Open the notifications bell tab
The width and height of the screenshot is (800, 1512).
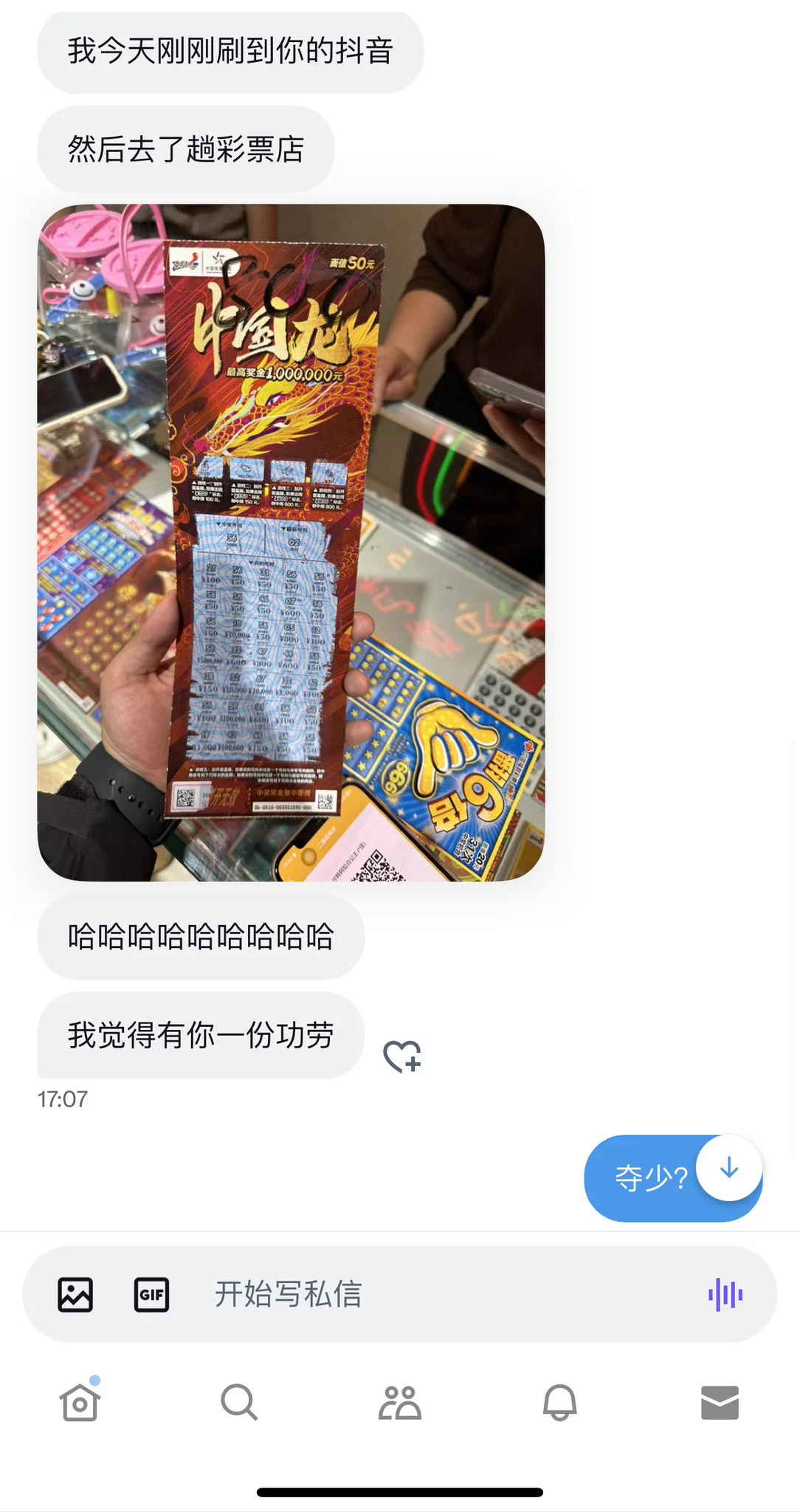pyautogui.click(x=559, y=1402)
